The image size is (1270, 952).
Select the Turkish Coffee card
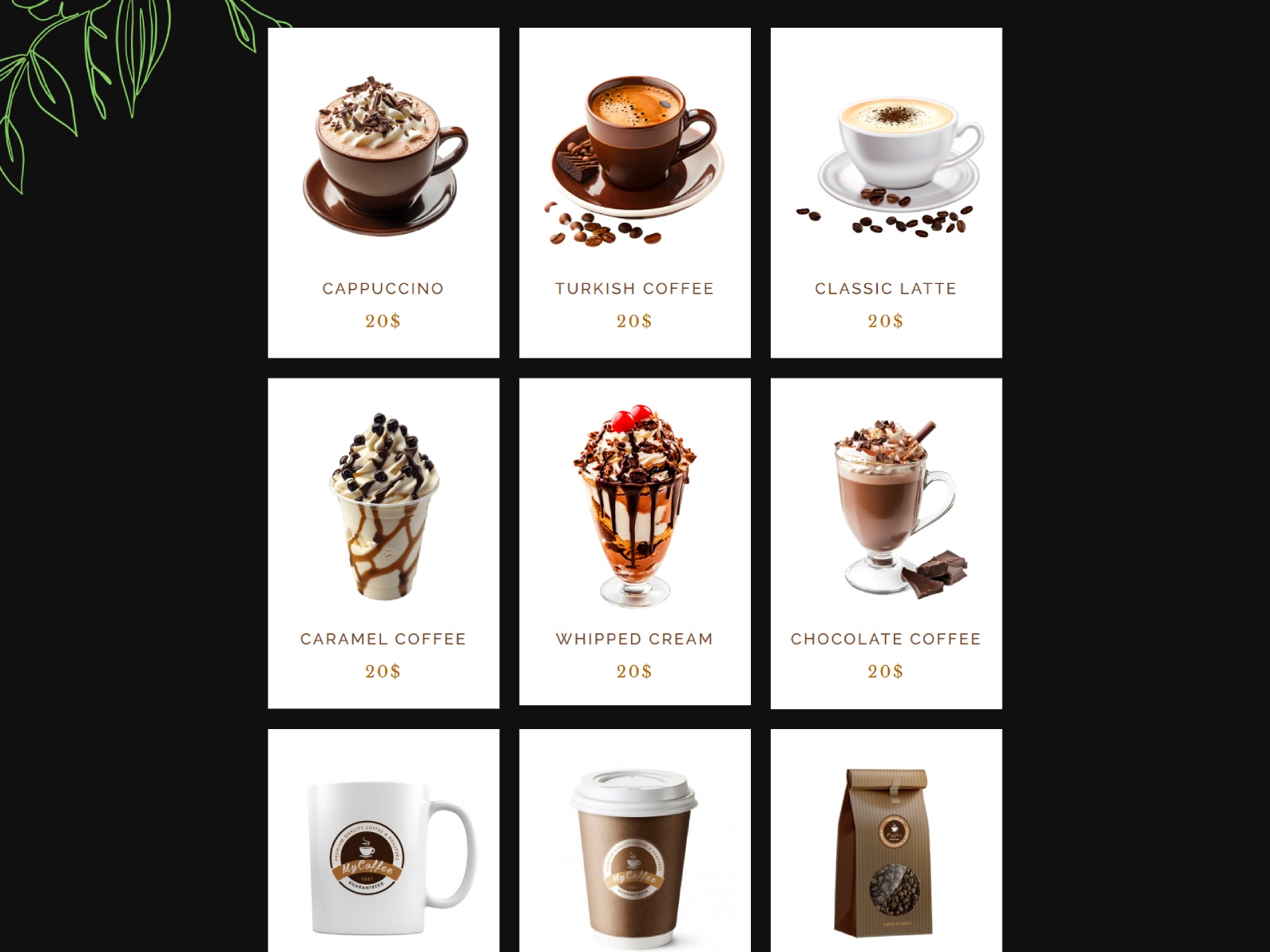pos(634,193)
